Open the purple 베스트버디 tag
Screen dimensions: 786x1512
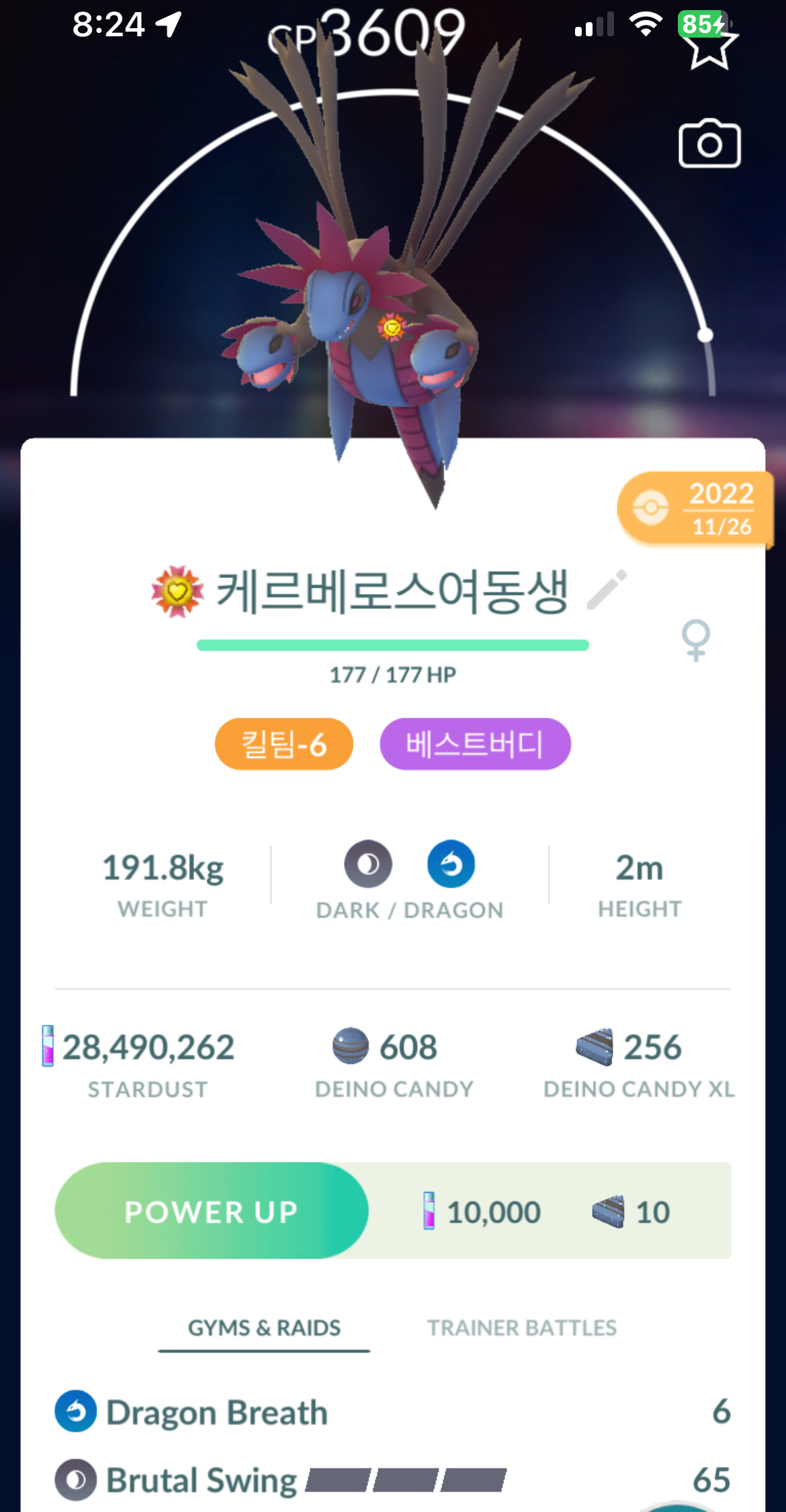pos(475,744)
